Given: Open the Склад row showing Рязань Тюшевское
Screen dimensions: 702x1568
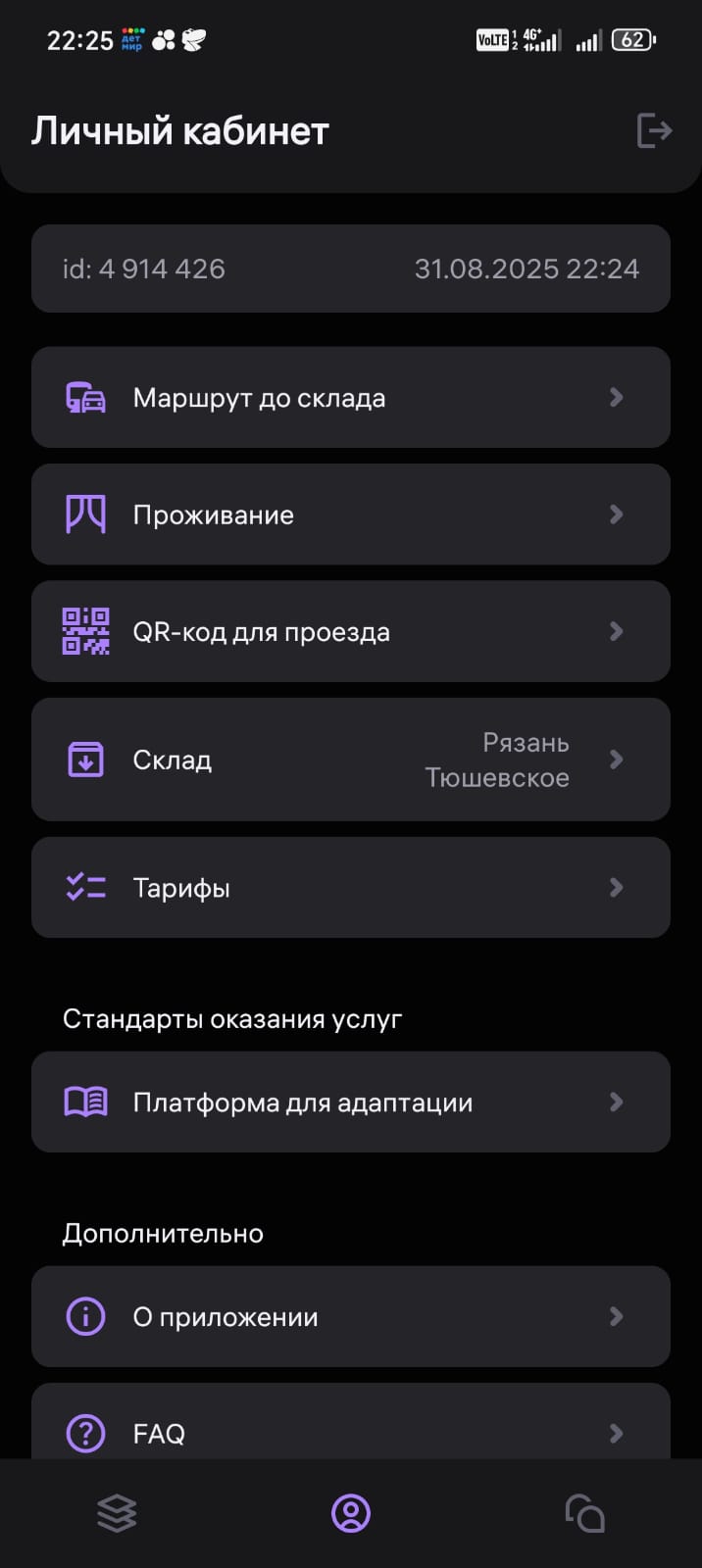Looking at the screenshot, I should (351, 759).
